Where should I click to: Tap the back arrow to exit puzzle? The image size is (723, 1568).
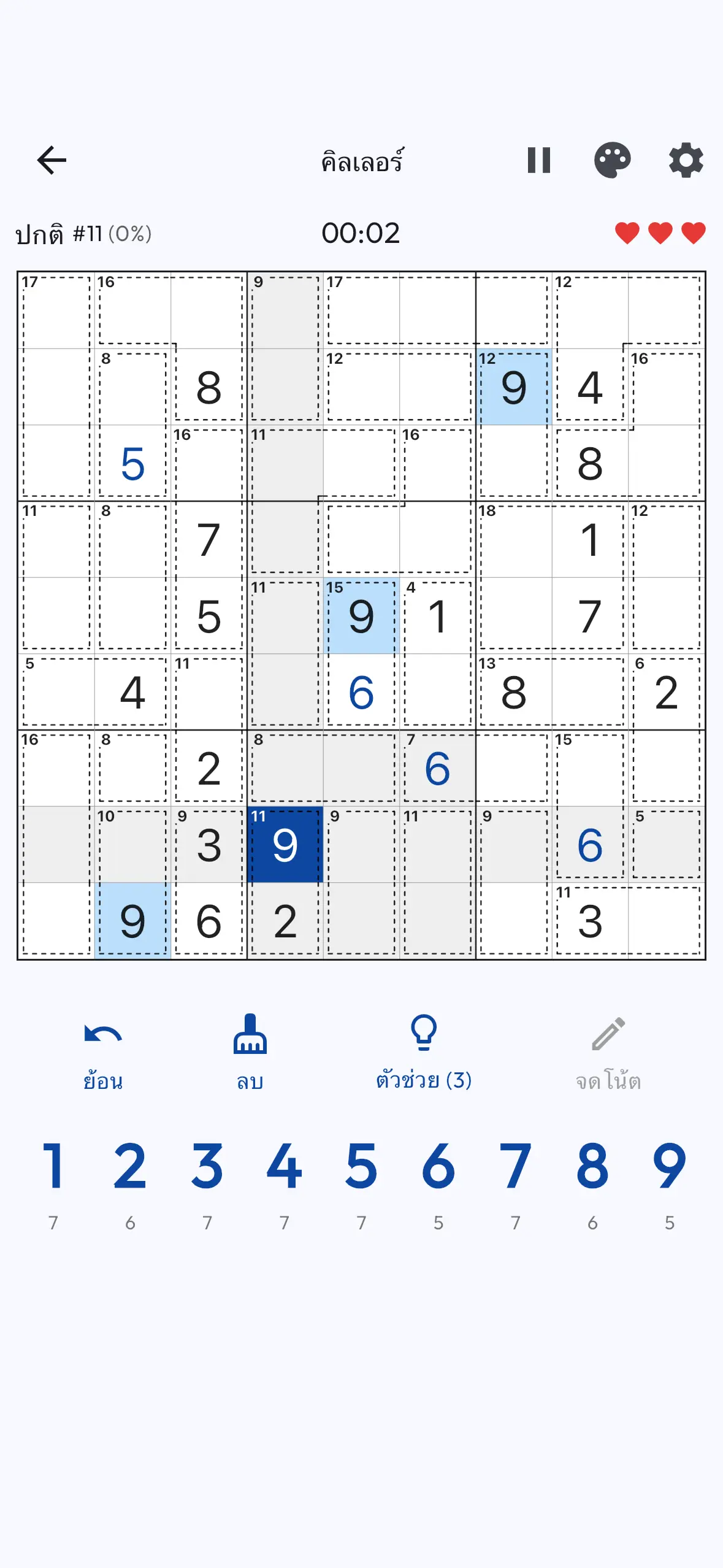tap(52, 160)
